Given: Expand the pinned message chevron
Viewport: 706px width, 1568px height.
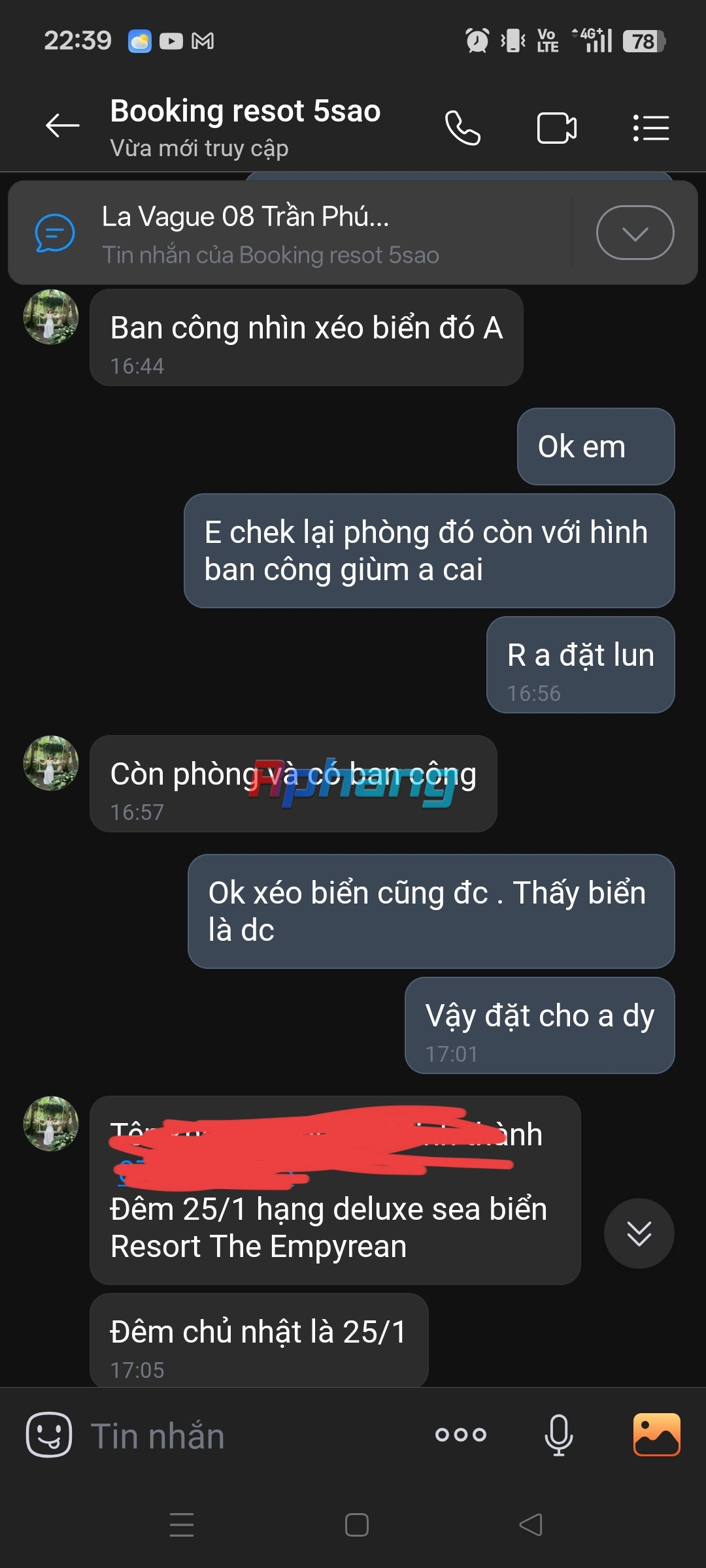Looking at the screenshot, I should (635, 233).
